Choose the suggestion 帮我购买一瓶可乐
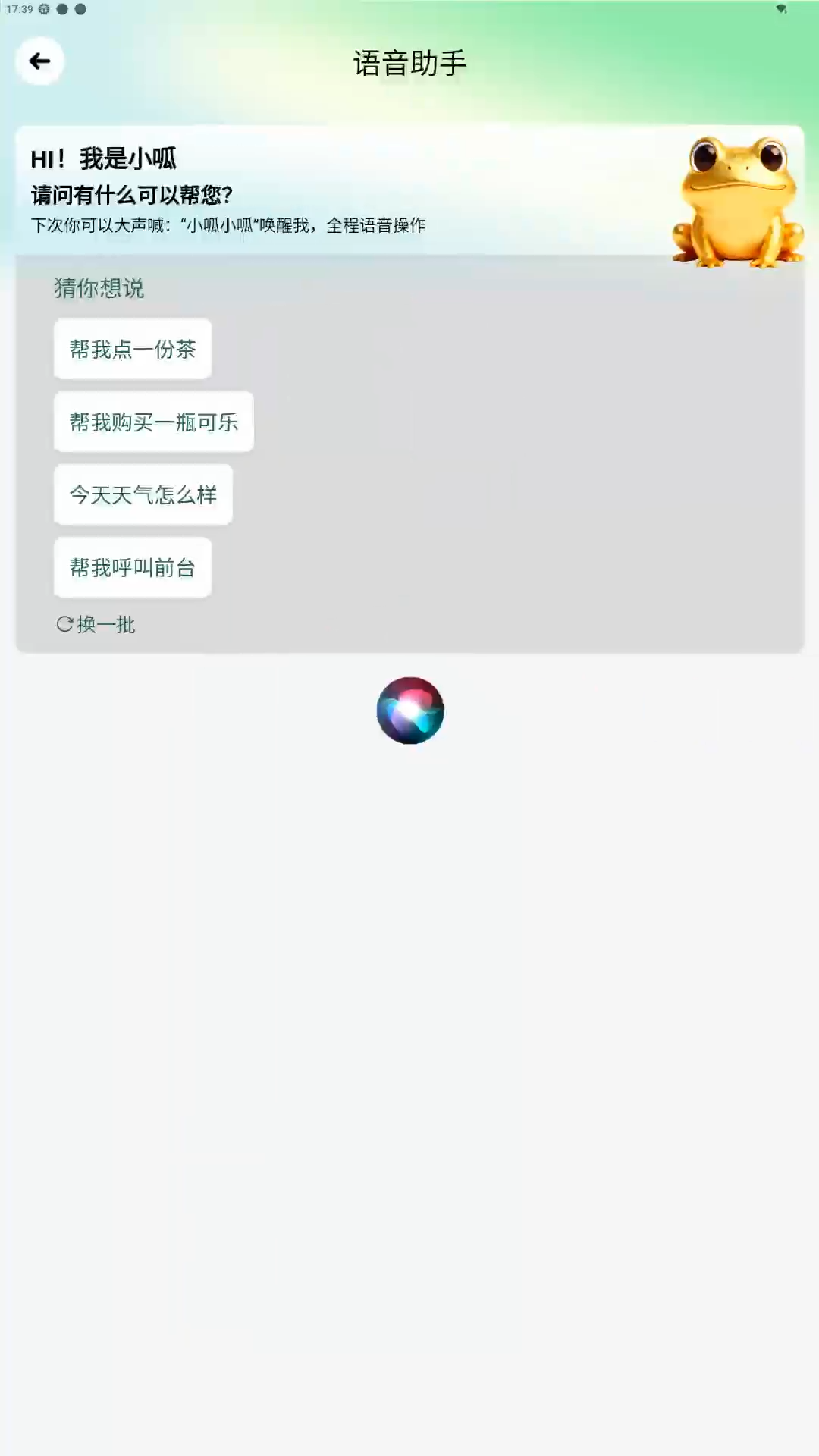Image resolution: width=819 pixels, height=1456 pixels. point(154,422)
